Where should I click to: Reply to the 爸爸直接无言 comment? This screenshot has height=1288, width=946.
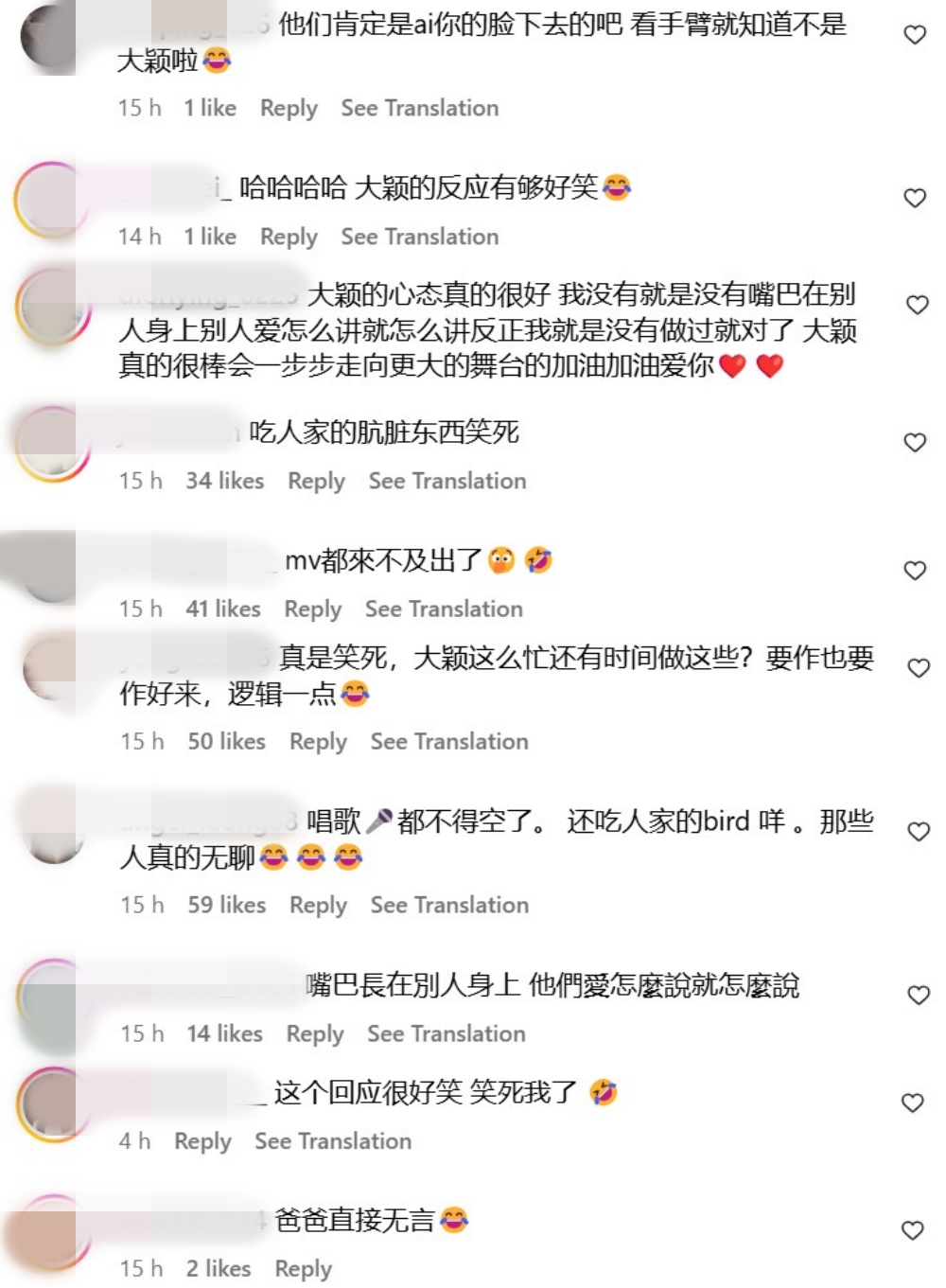[303, 1269]
